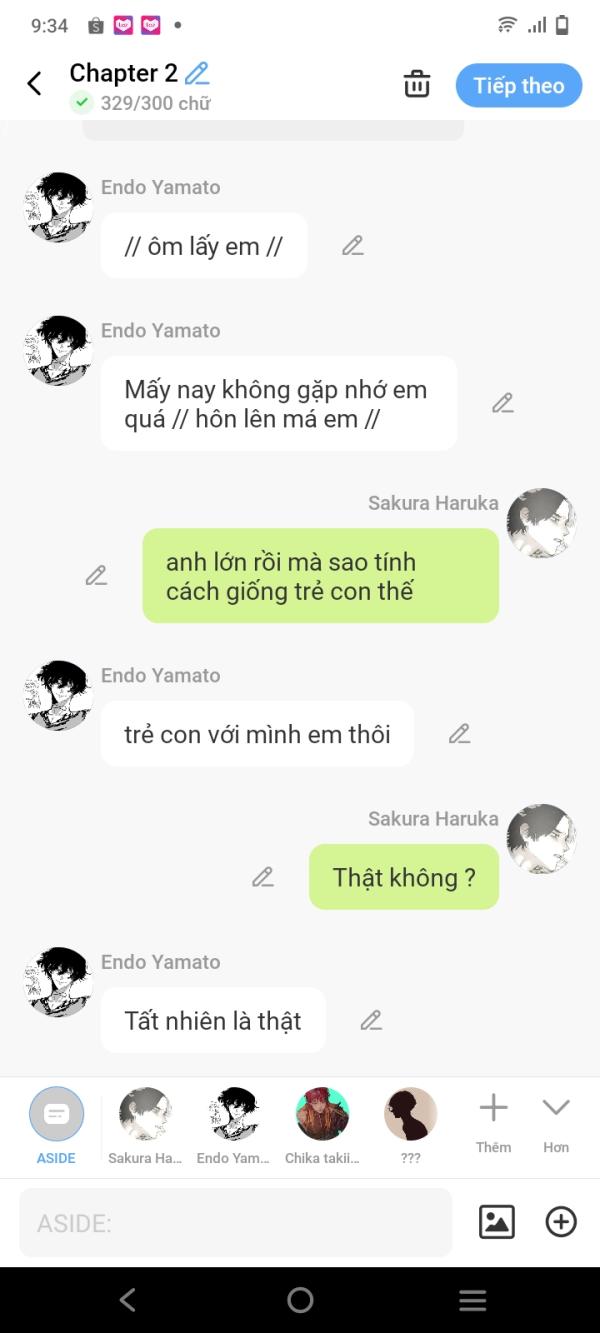Expand the Hơn character list

pyautogui.click(x=556, y=1122)
